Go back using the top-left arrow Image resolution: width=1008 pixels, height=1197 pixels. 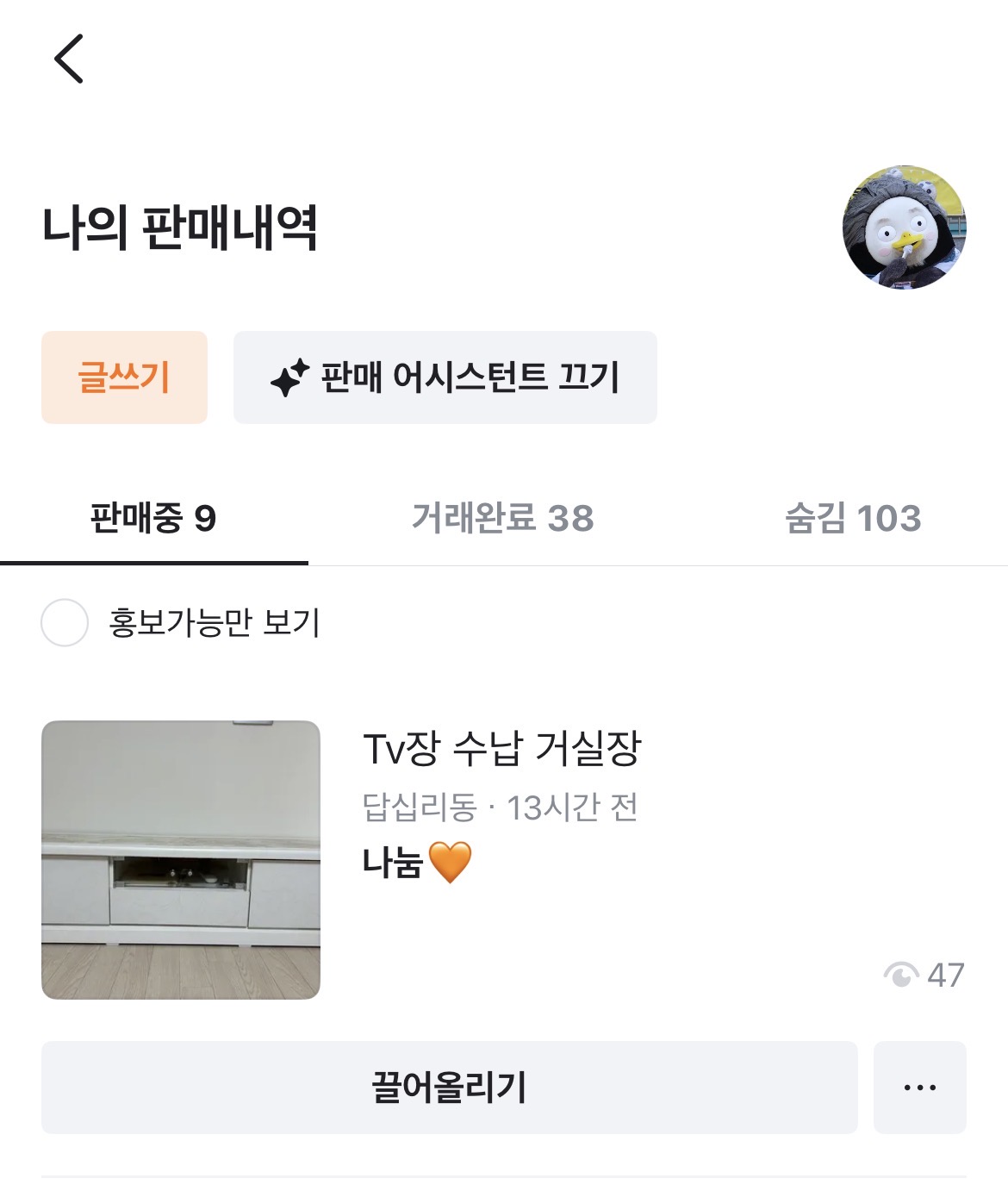tap(69, 59)
